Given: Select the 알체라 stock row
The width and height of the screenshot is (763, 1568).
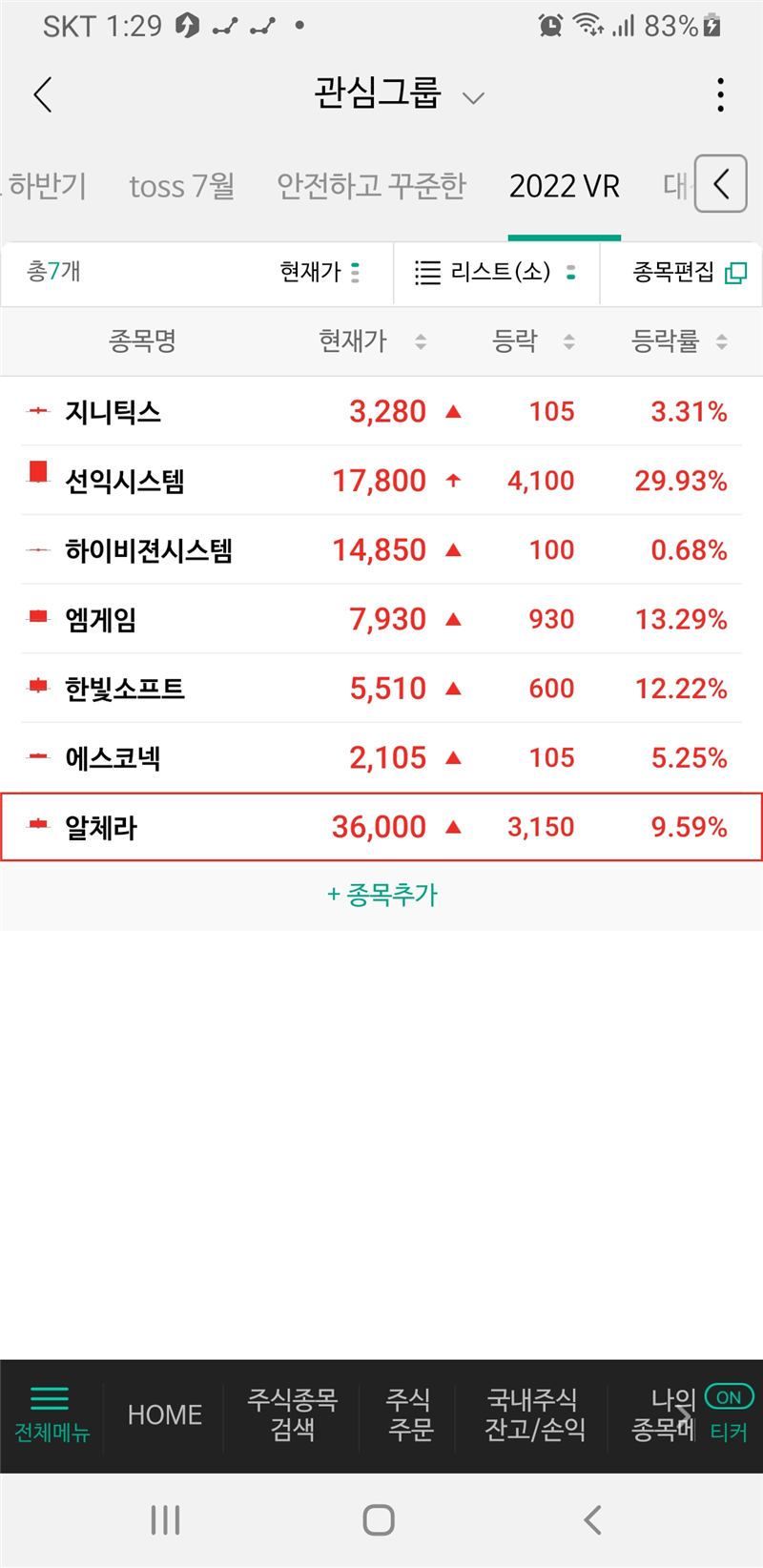Looking at the screenshot, I should [x=381, y=827].
